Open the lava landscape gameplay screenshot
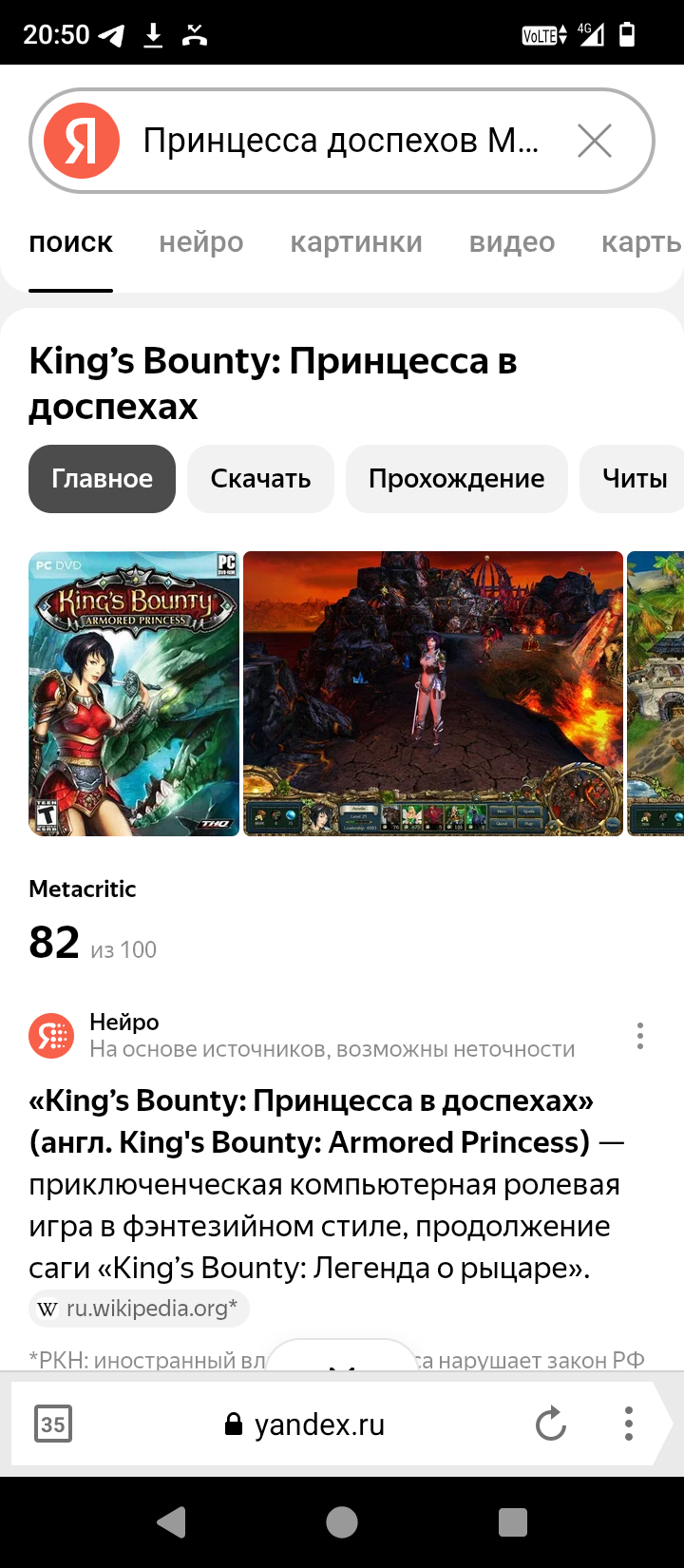The height and width of the screenshot is (1568, 684). click(433, 694)
